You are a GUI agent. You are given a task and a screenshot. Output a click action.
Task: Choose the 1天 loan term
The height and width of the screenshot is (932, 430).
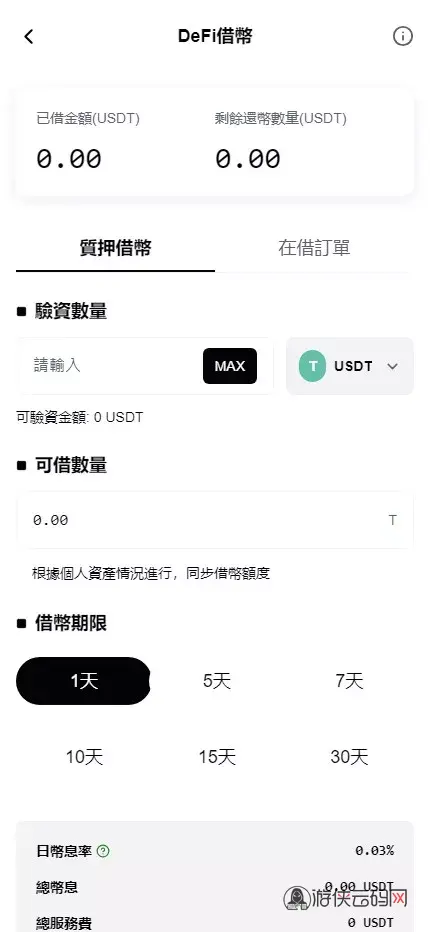(x=84, y=681)
